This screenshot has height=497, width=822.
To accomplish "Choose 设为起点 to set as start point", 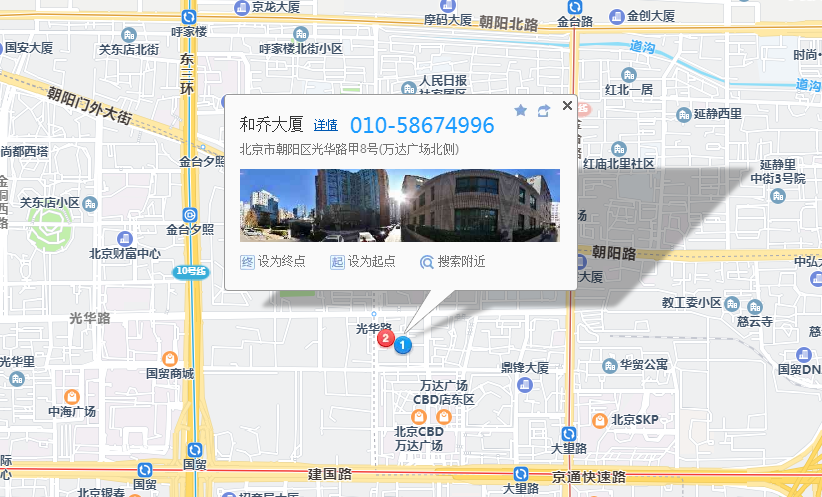I will point(362,262).
